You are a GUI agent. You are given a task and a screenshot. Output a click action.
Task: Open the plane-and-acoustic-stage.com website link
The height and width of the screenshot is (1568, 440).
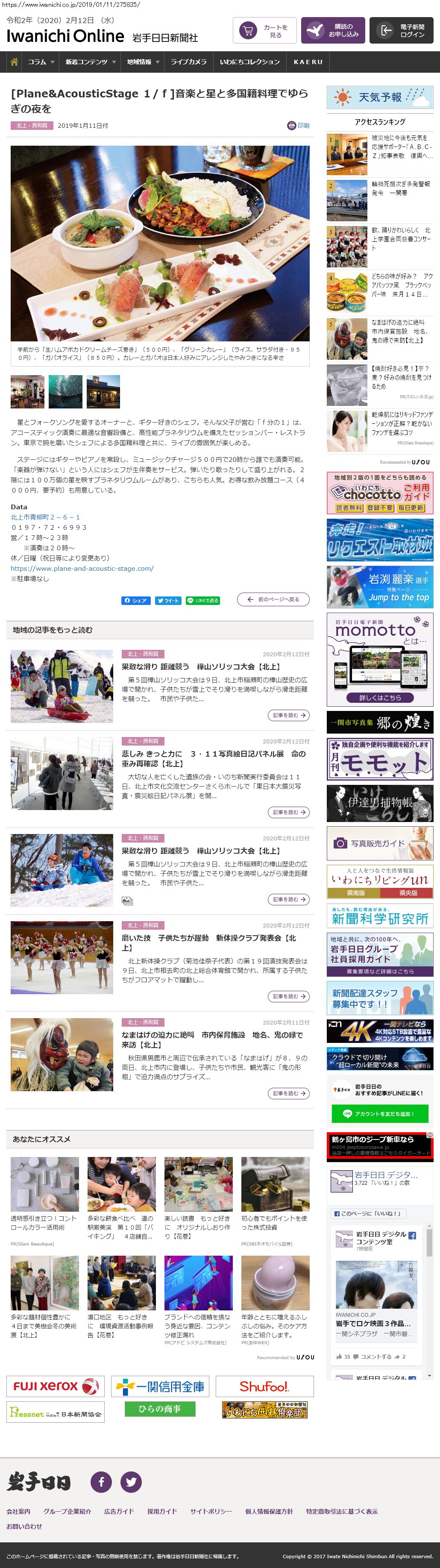tap(82, 568)
